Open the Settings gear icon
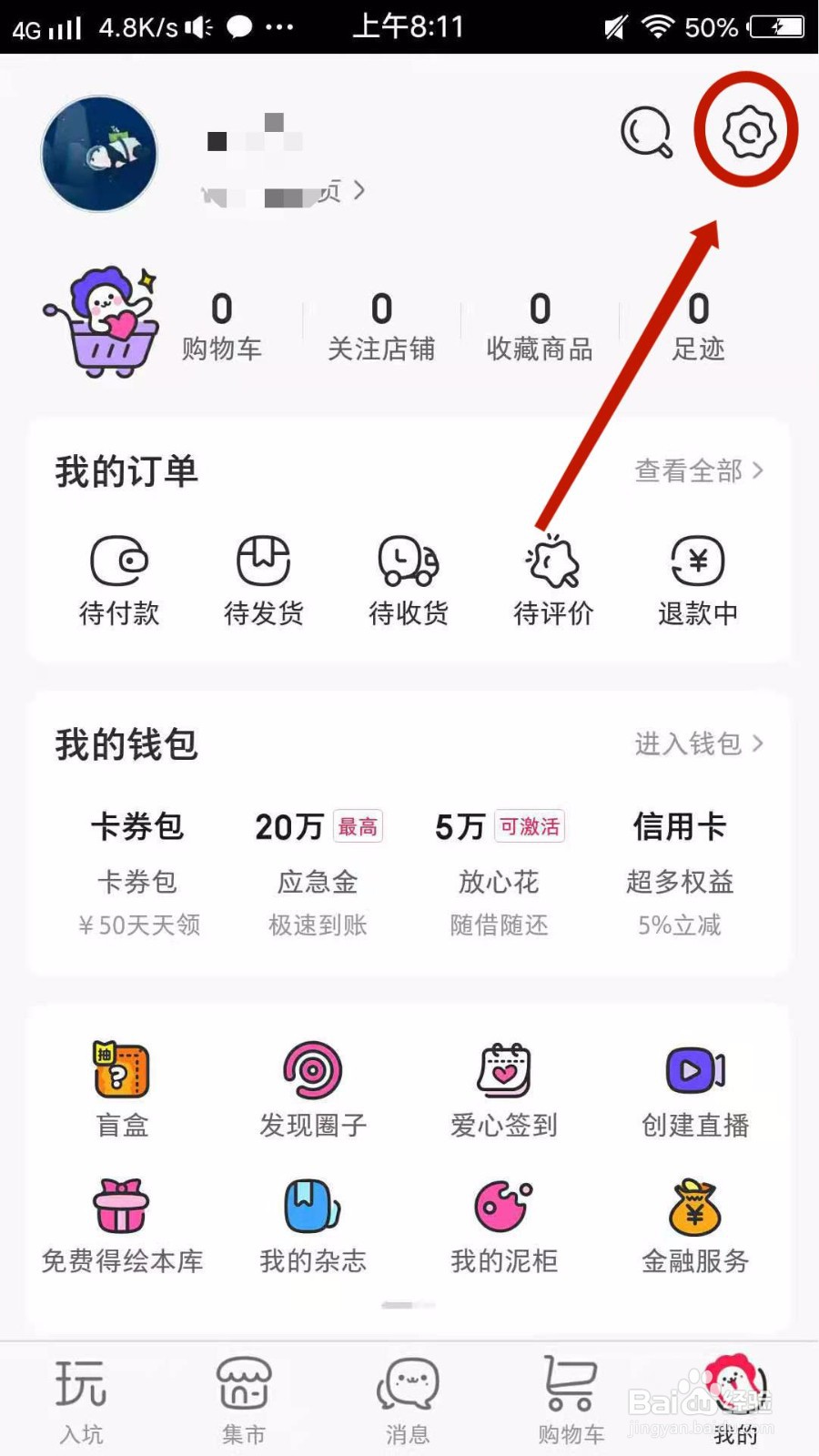The image size is (819, 1456). pyautogui.click(x=745, y=130)
